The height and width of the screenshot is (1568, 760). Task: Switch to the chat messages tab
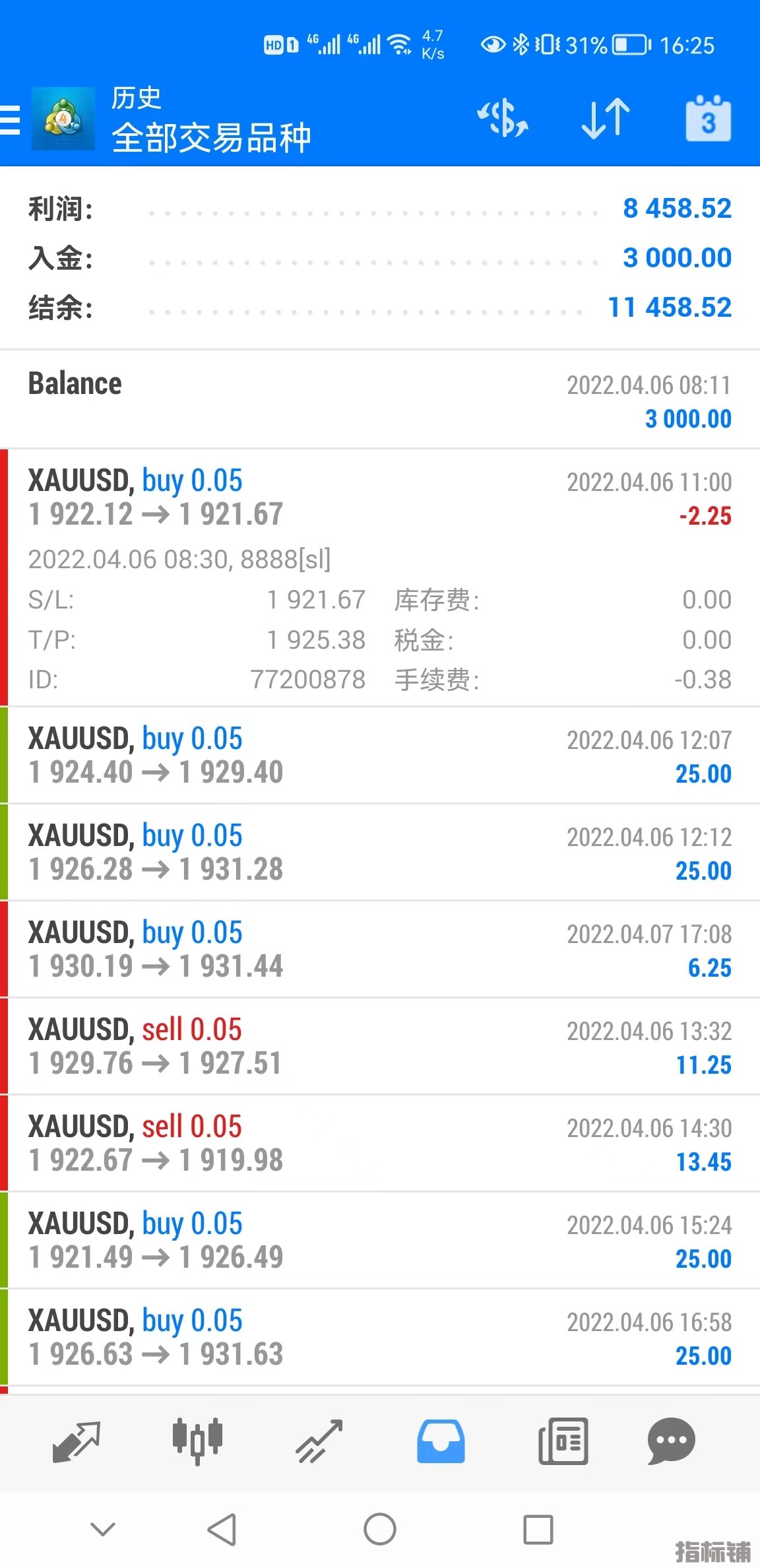point(671,1441)
